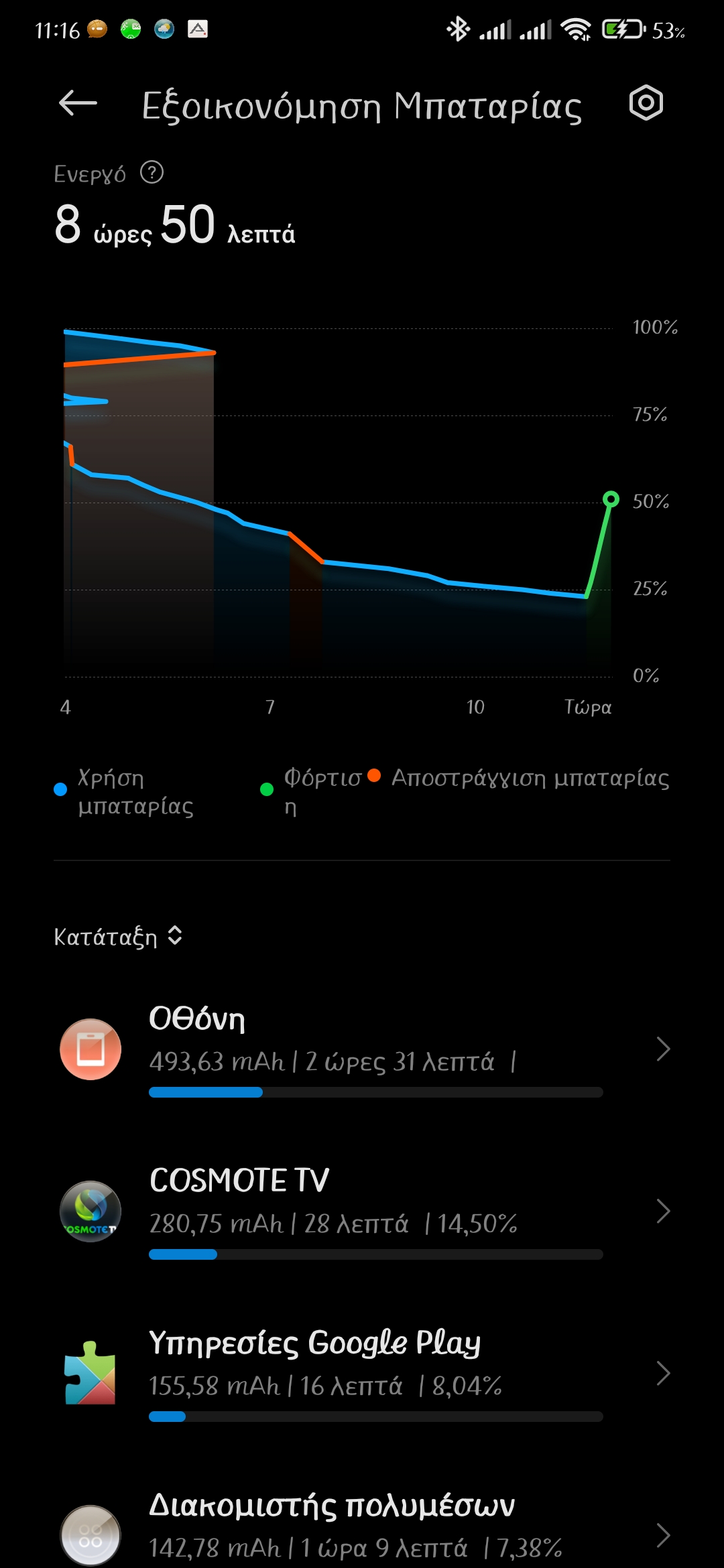Go back using the arrow icon
The height and width of the screenshot is (1568, 724).
click(78, 104)
